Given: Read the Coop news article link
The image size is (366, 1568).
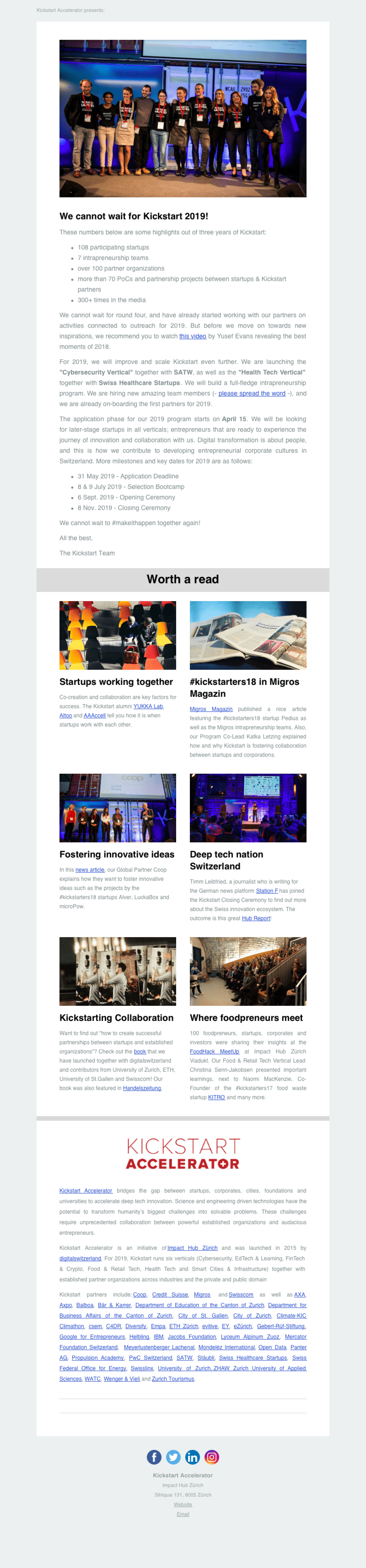Looking at the screenshot, I should click(x=89, y=870).
